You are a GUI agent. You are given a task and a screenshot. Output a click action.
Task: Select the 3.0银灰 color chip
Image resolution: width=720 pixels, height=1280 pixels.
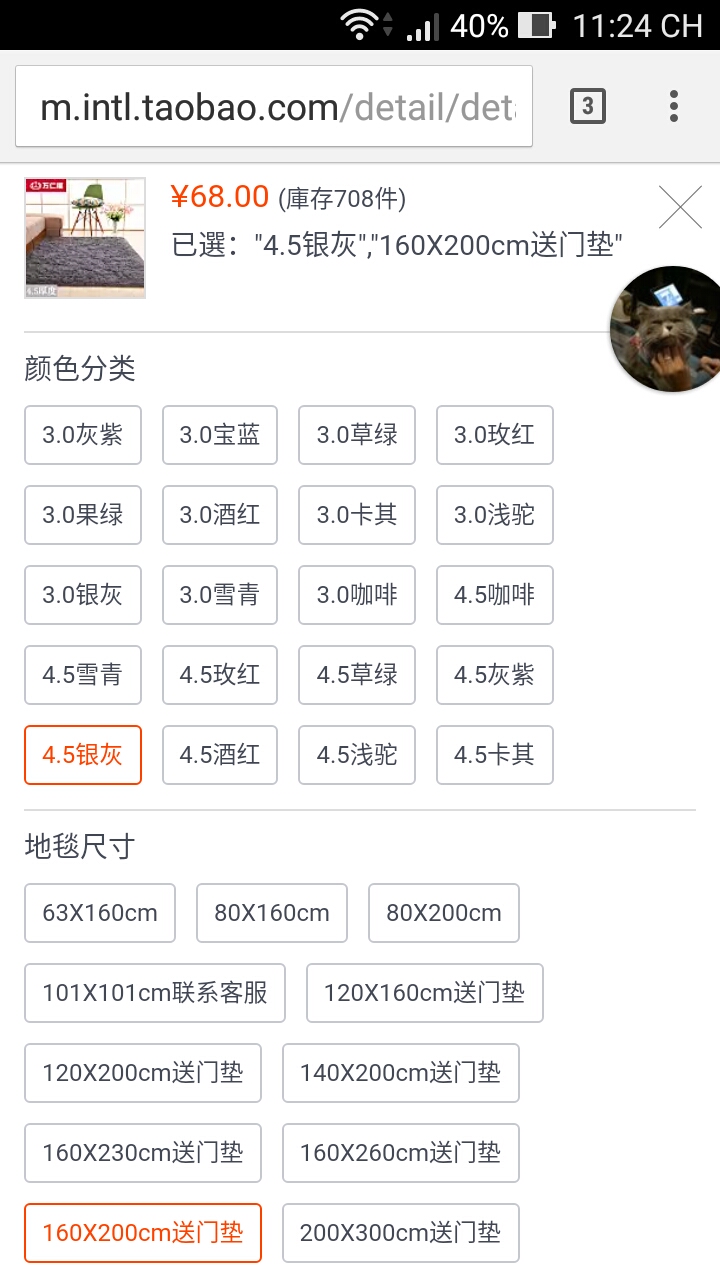83,595
